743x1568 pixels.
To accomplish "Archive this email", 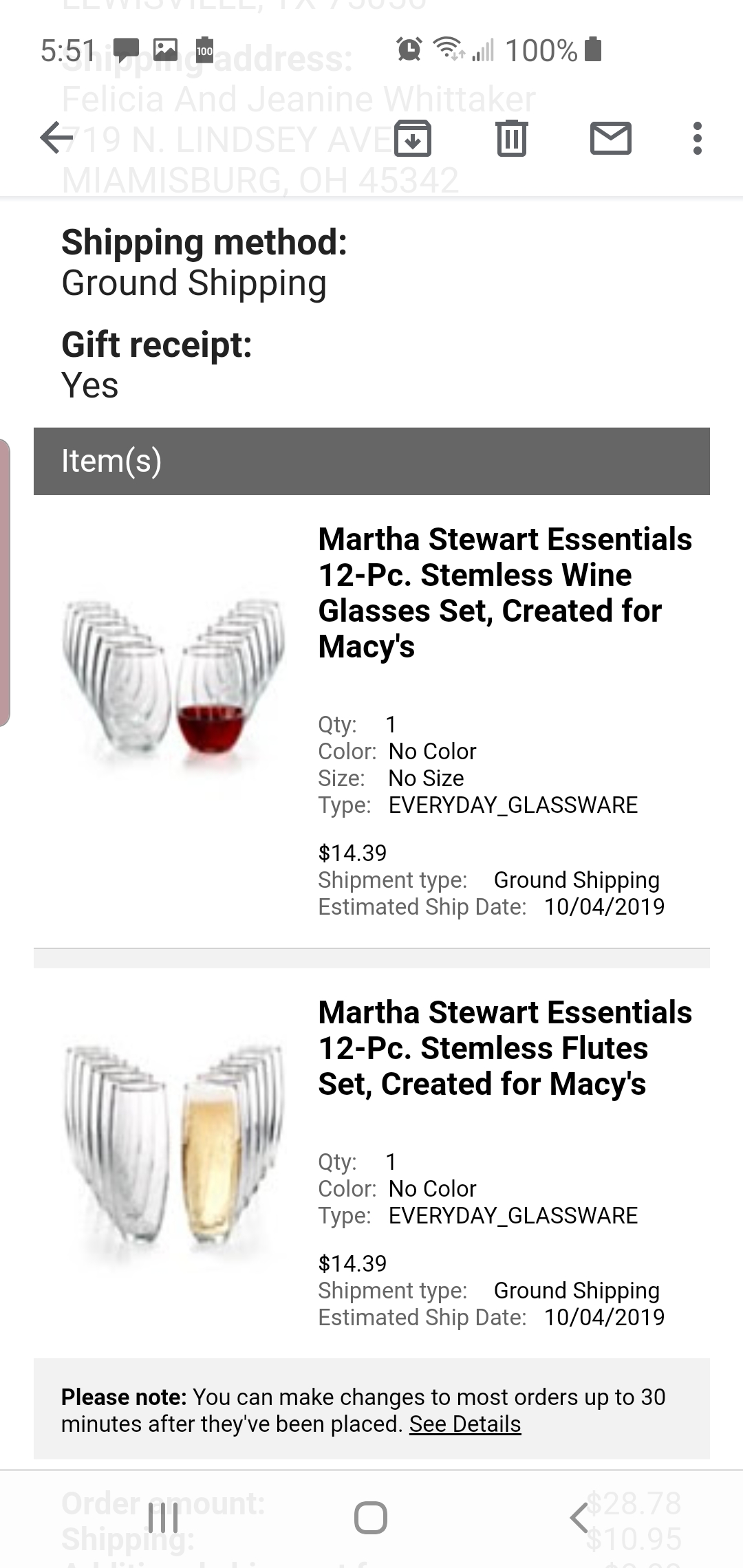I will pos(412,138).
